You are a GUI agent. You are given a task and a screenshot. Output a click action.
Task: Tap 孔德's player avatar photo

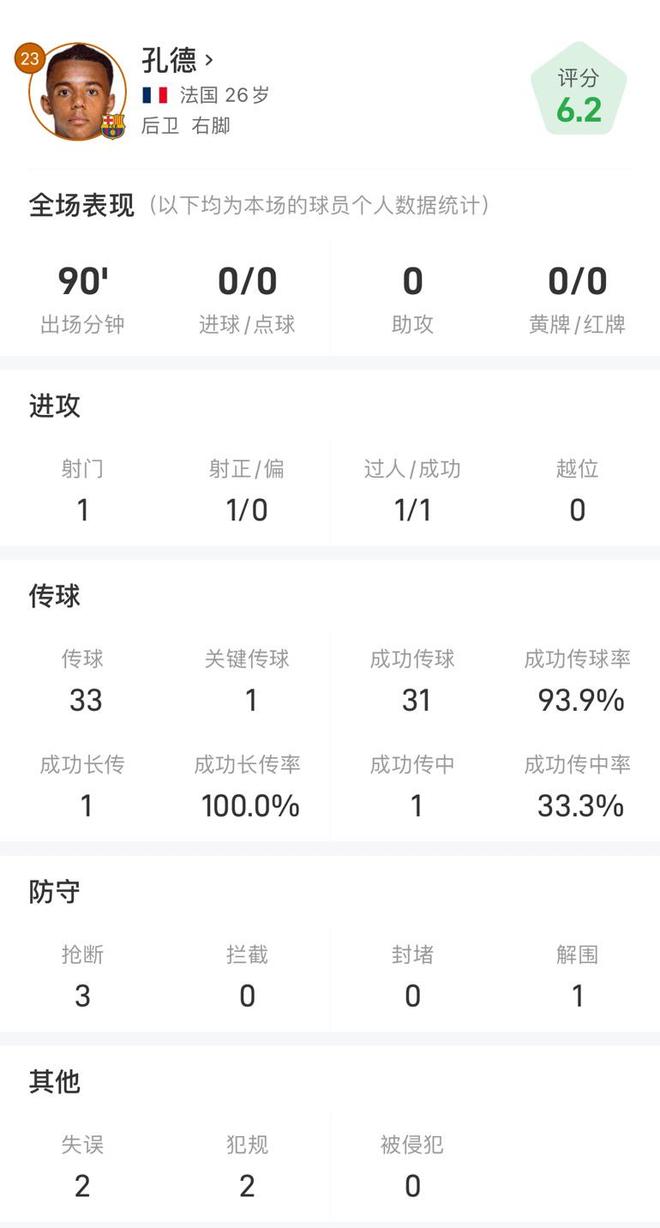click(x=76, y=92)
